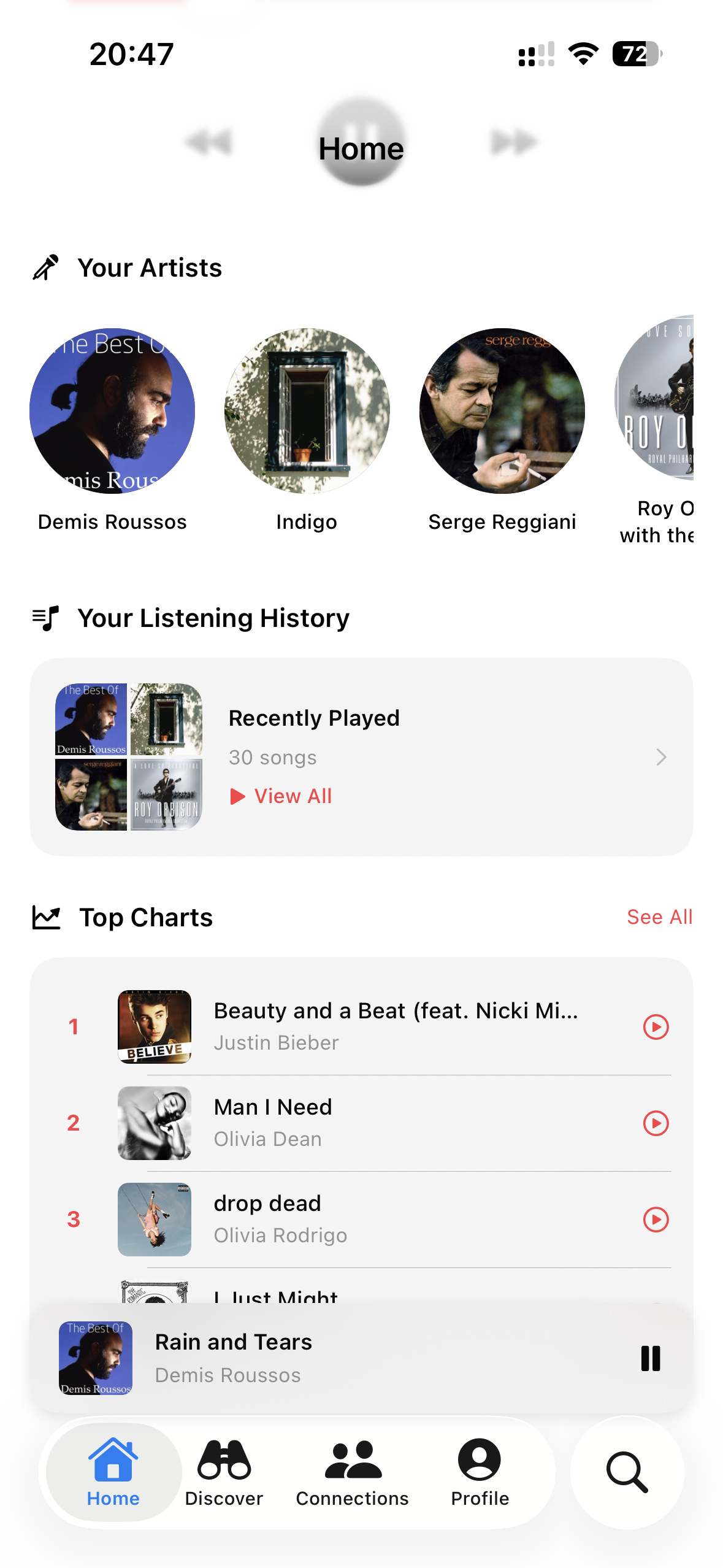Play Beauty and a Beat from Top Charts
Image resolution: width=723 pixels, height=1568 pixels.
tap(656, 1028)
